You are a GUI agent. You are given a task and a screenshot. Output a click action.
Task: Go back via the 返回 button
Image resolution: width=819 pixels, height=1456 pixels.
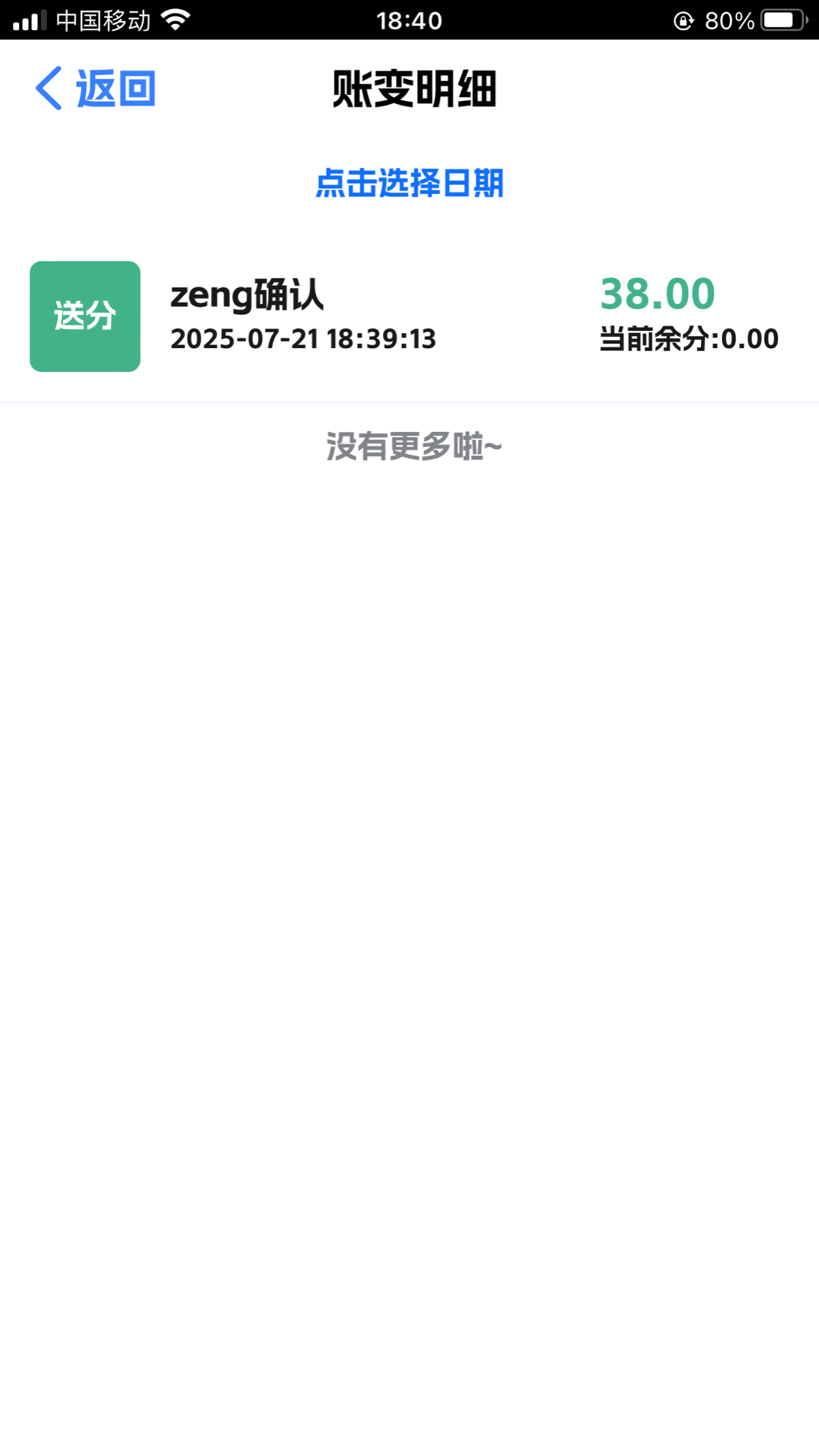96,89
